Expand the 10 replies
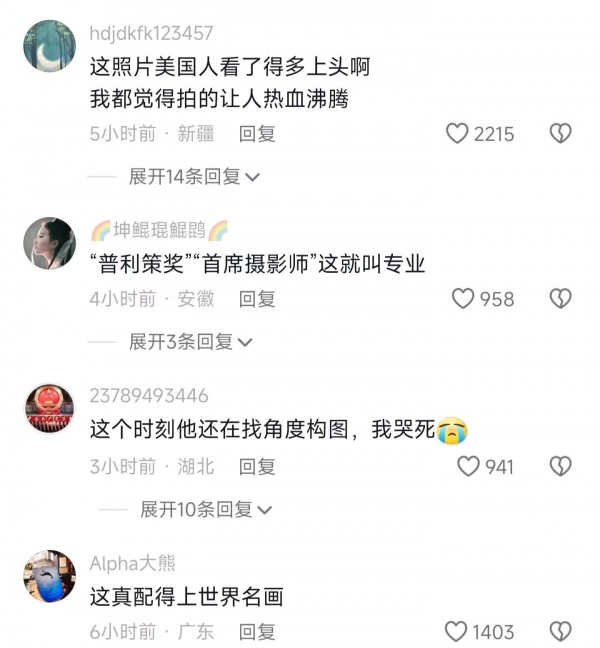 pyautogui.click(x=206, y=509)
